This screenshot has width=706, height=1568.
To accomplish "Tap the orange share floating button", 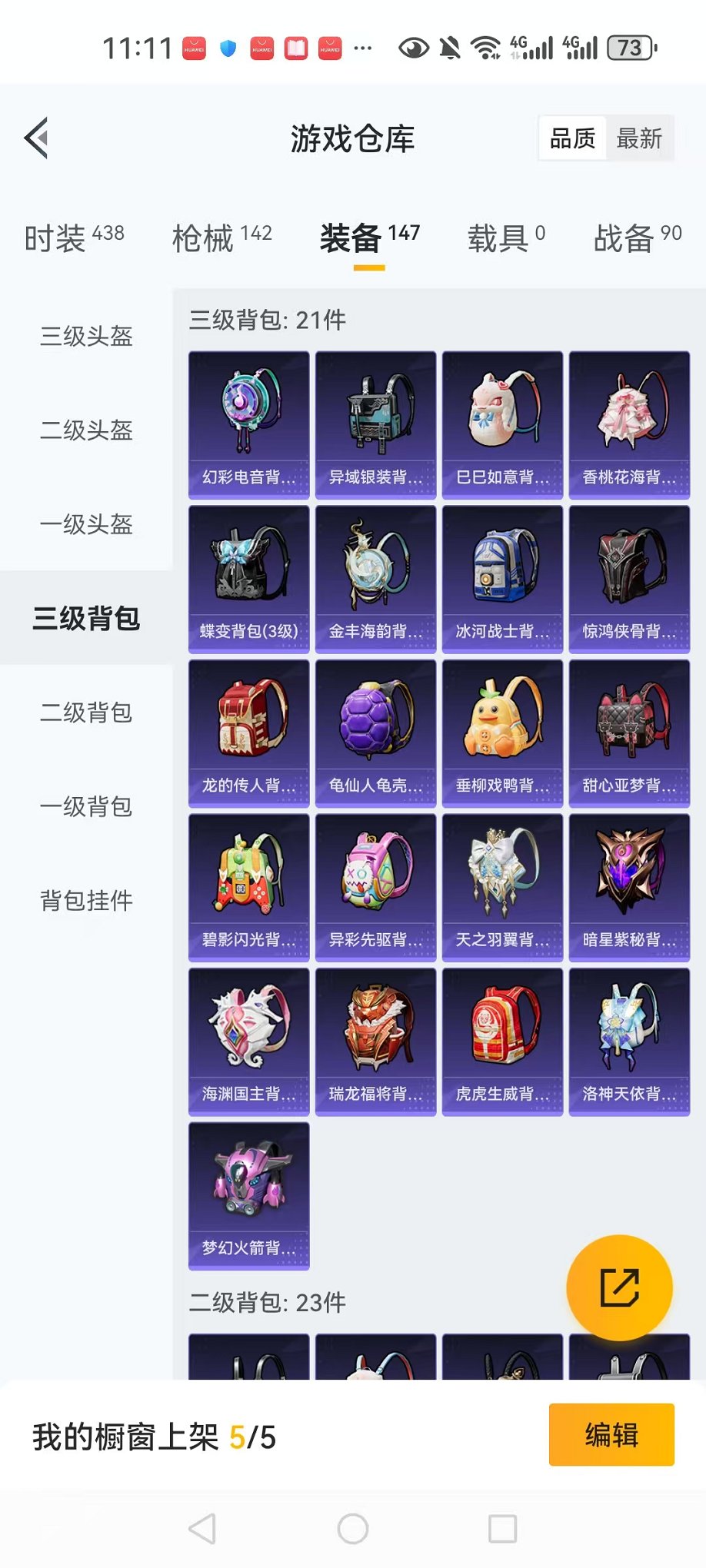I will [619, 1287].
